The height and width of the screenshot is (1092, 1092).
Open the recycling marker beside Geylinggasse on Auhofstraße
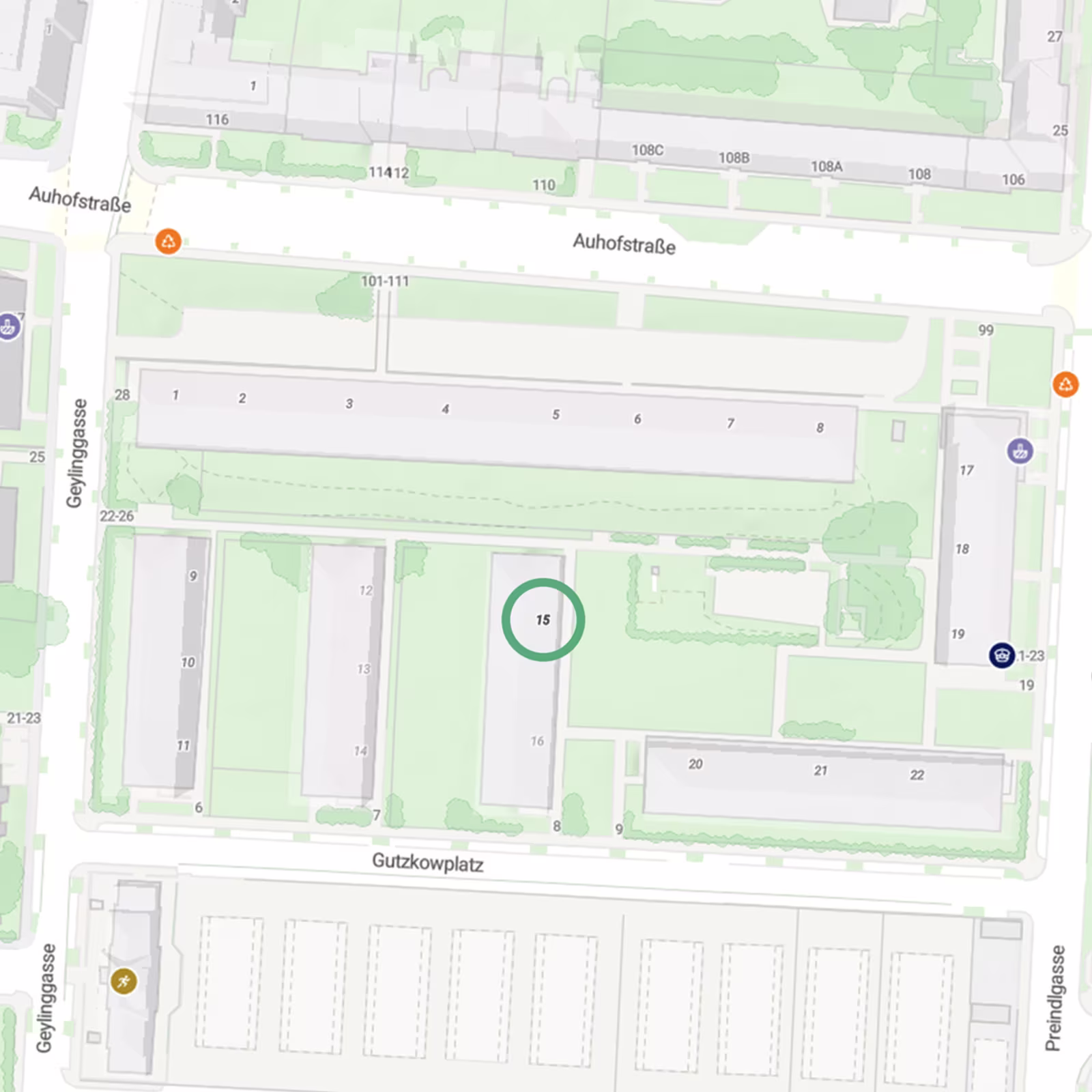168,241
